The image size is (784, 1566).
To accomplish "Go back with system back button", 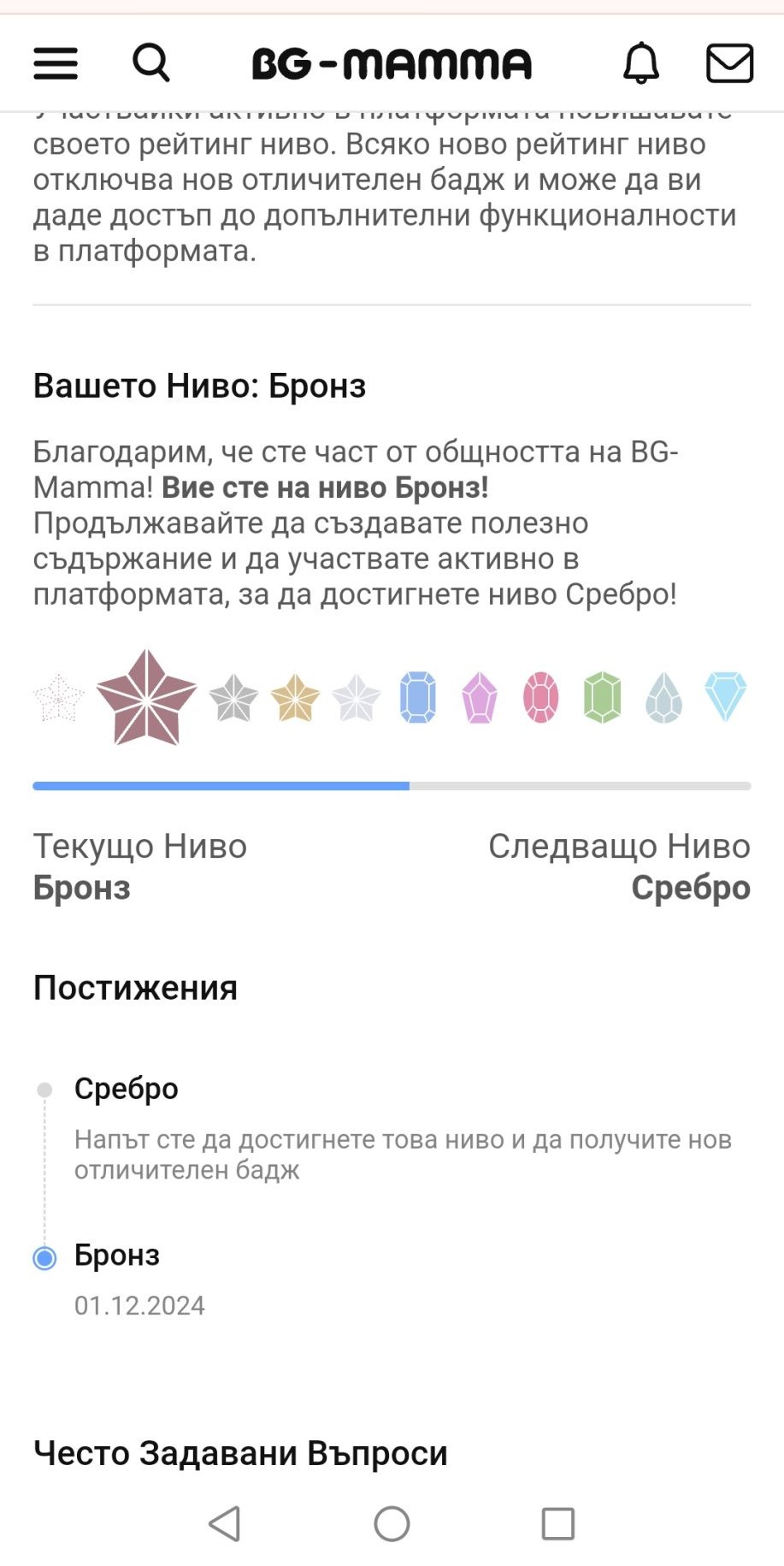I will coord(225,1523).
